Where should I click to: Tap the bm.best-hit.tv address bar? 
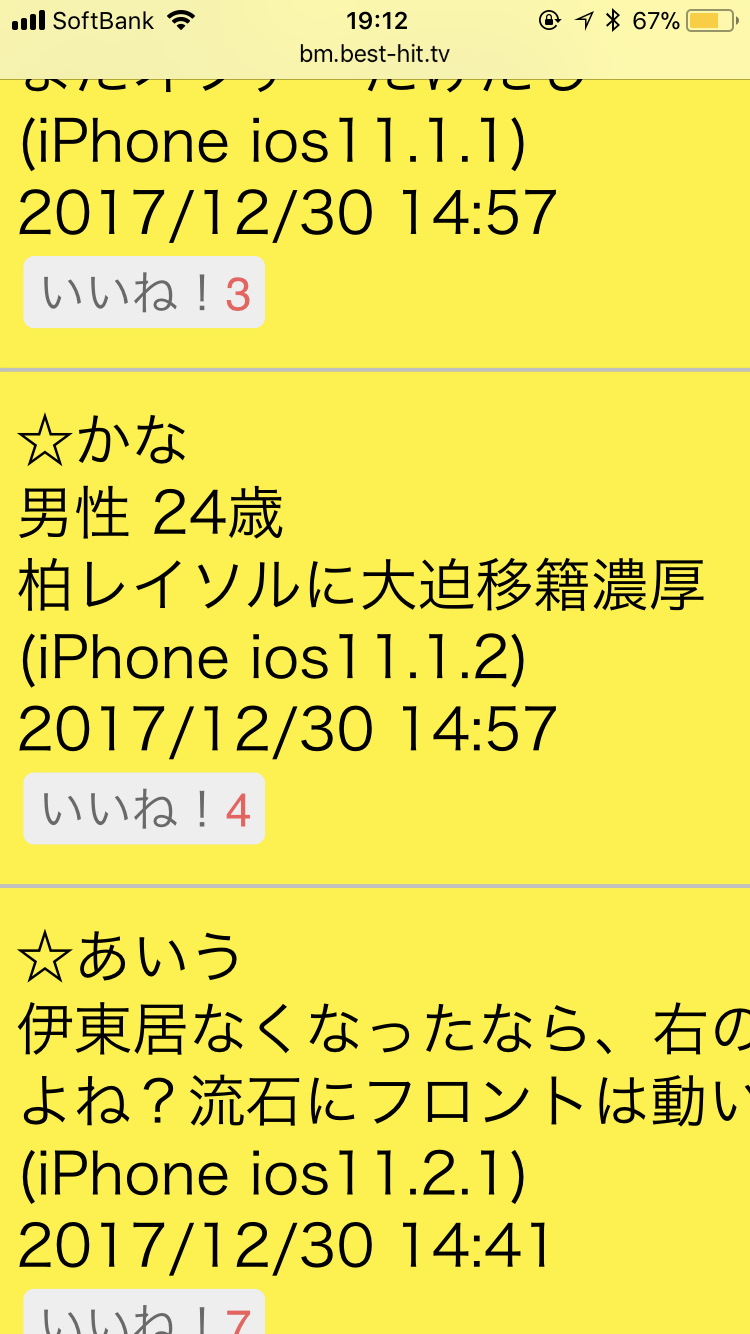[375, 56]
